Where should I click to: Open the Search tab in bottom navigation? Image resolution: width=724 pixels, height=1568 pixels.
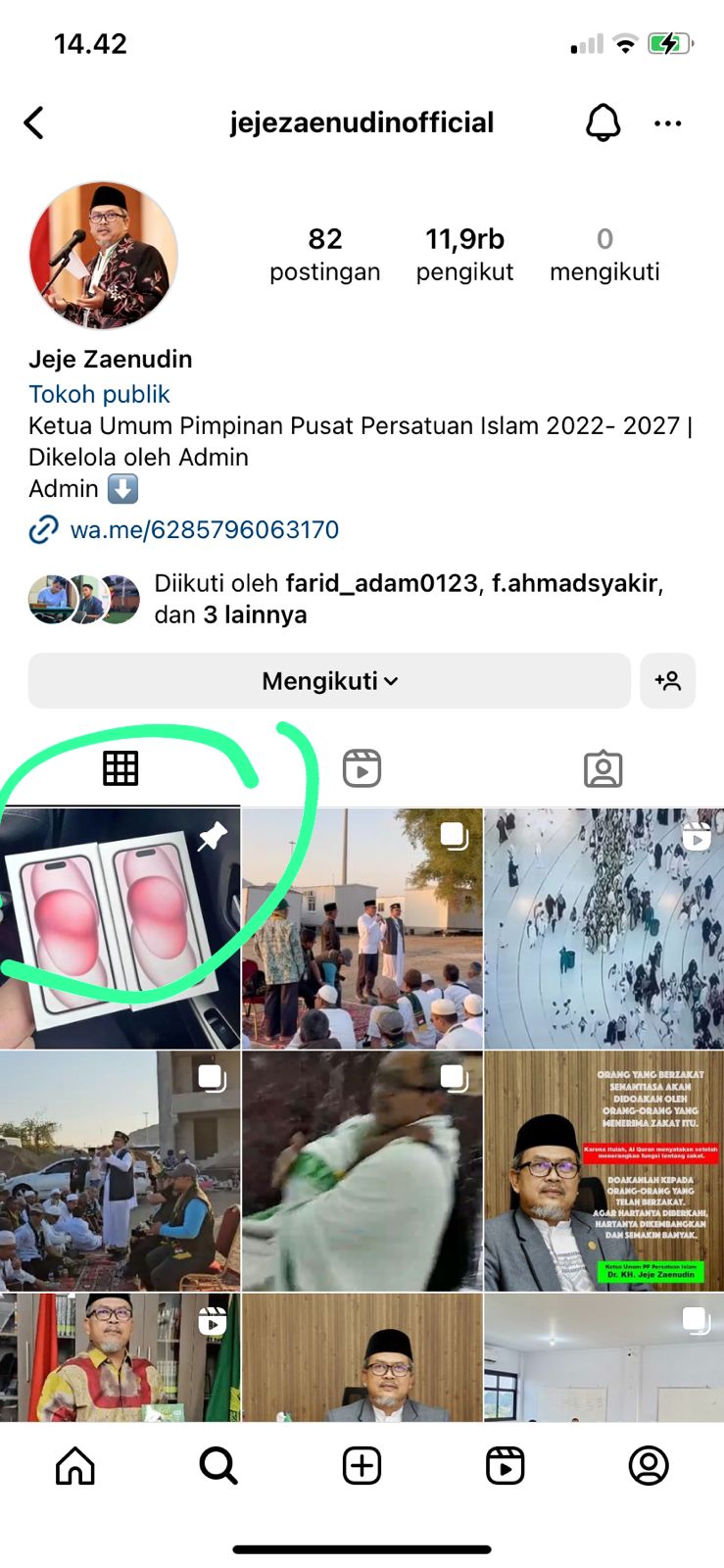(x=218, y=1466)
